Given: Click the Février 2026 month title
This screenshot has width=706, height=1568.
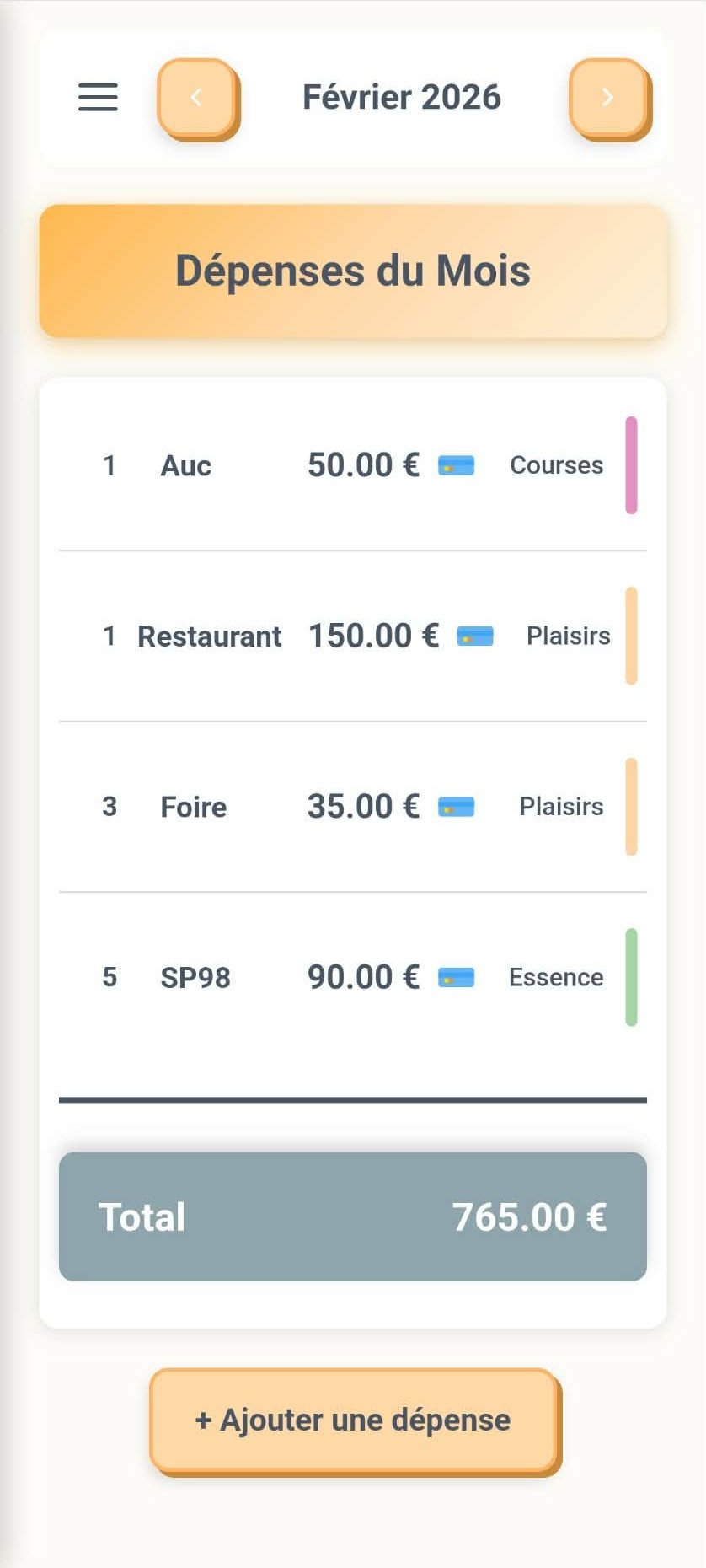Looking at the screenshot, I should coord(402,97).
